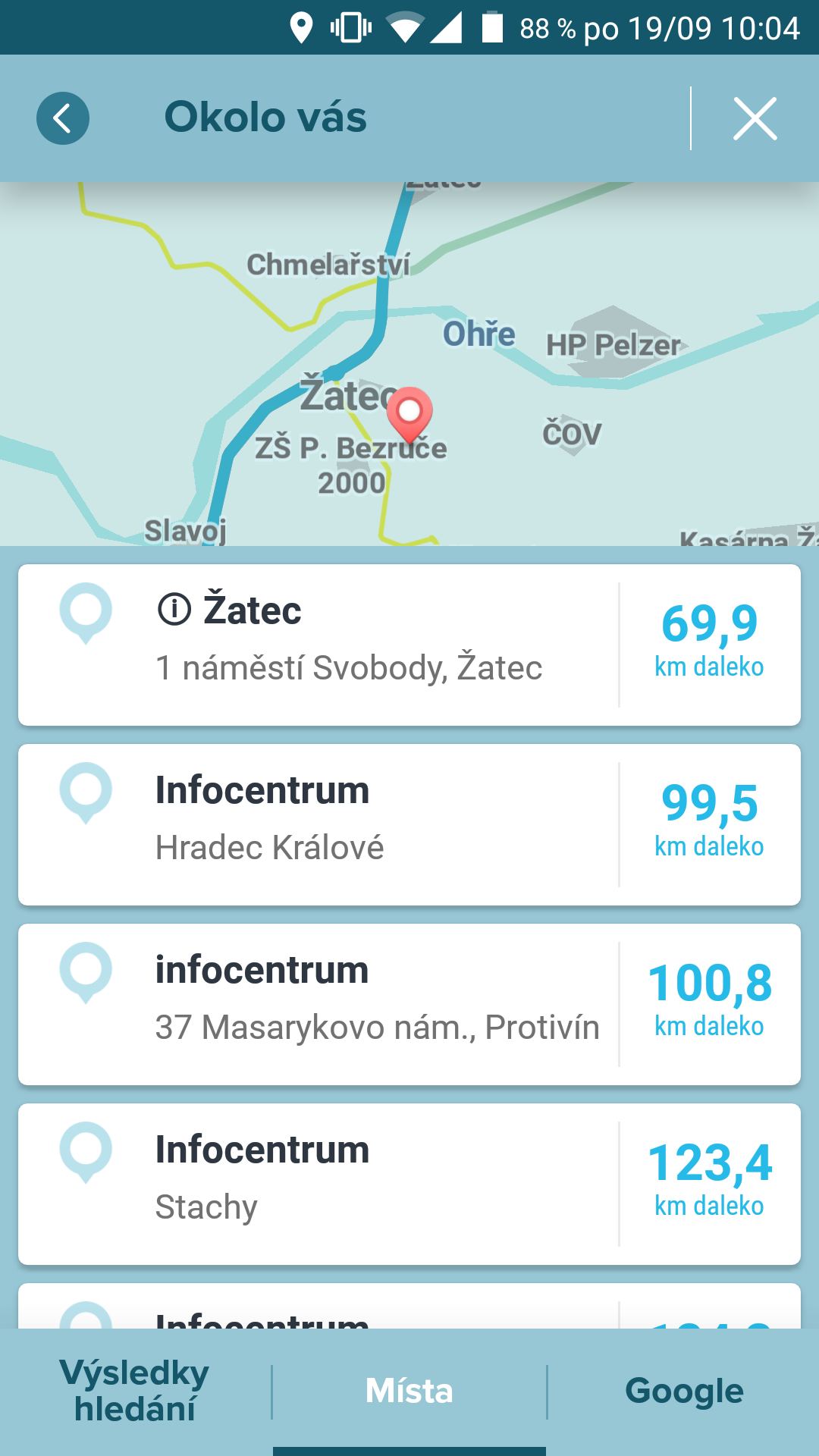Go back using the arrow button
Viewport: 819px width, 1456px height.
(63, 118)
